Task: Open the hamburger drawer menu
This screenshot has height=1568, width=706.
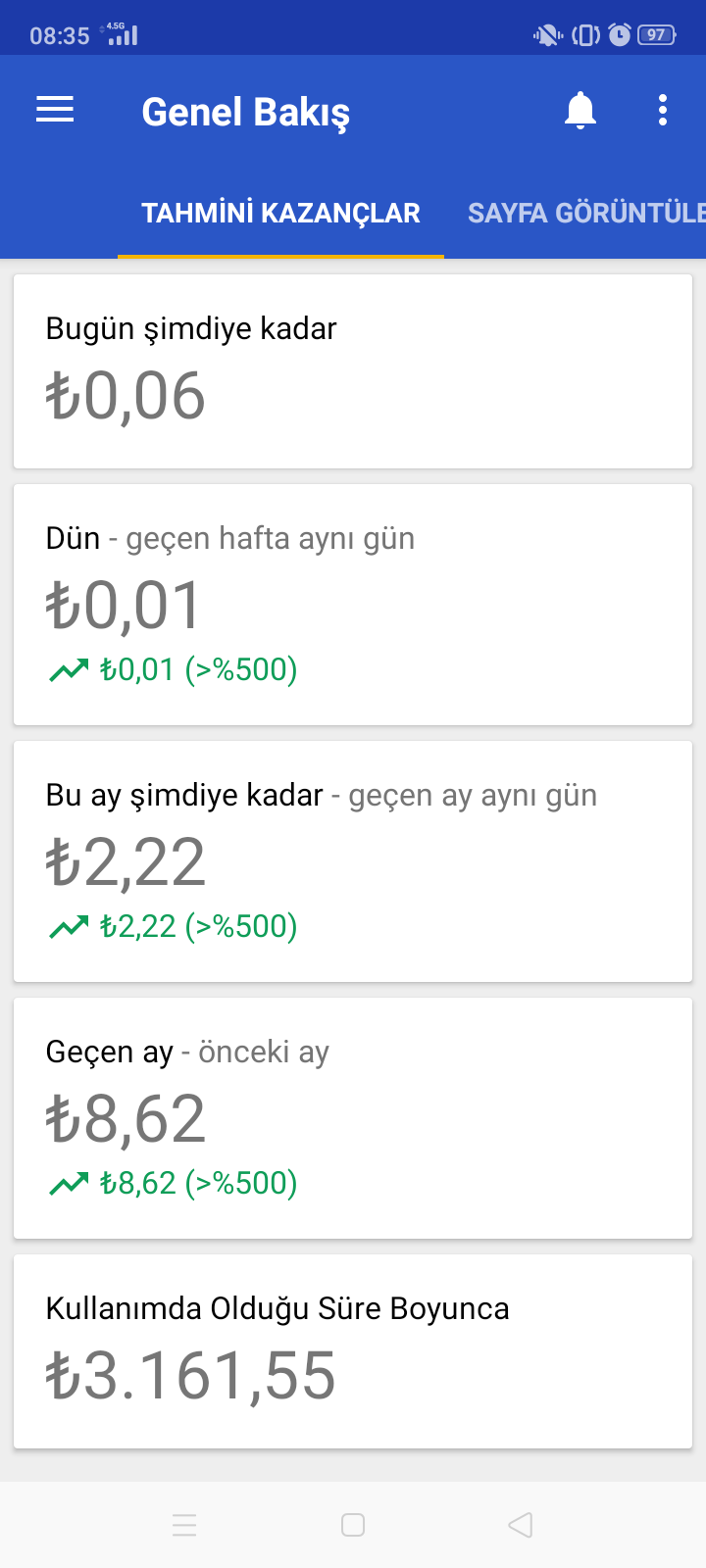Action: [x=55, y=110]
